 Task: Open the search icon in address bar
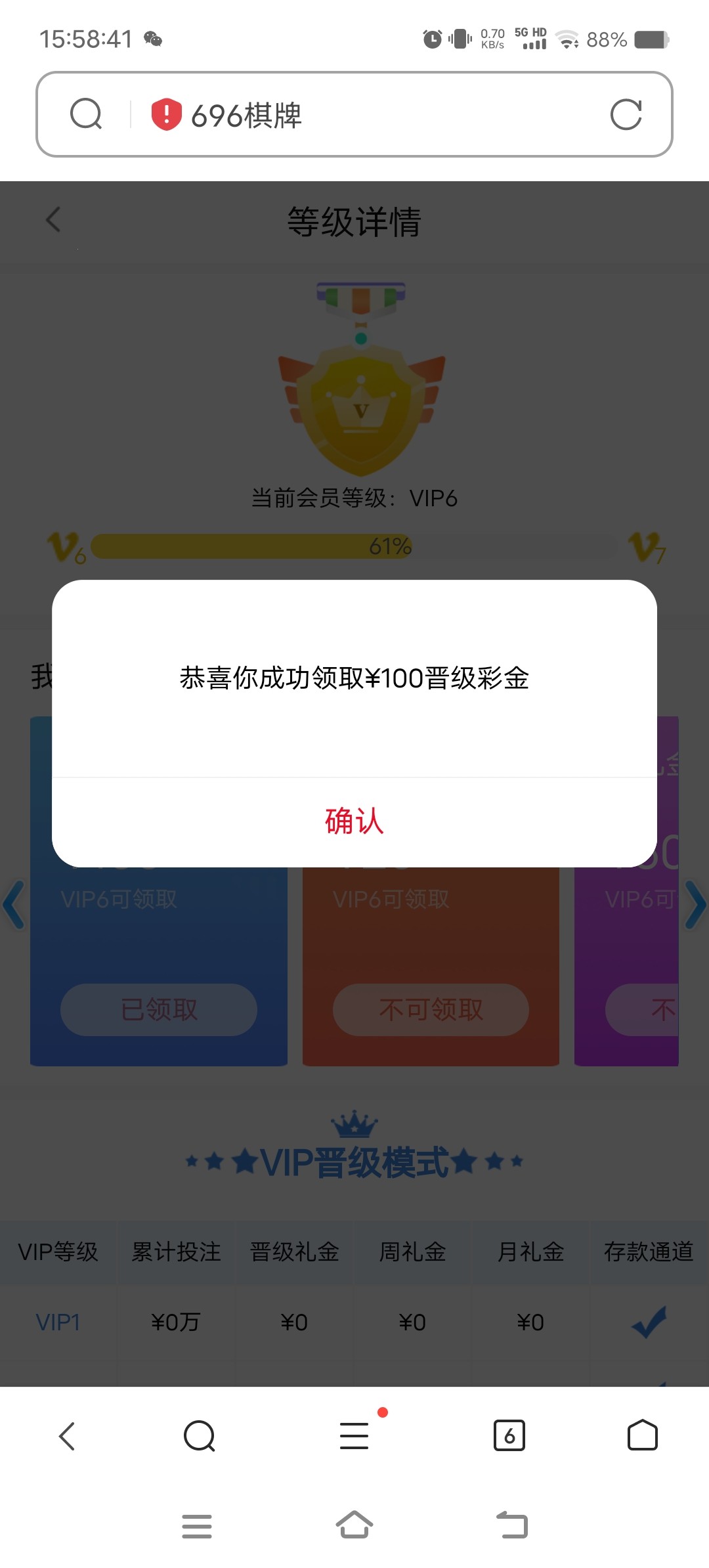click(86, 114)
